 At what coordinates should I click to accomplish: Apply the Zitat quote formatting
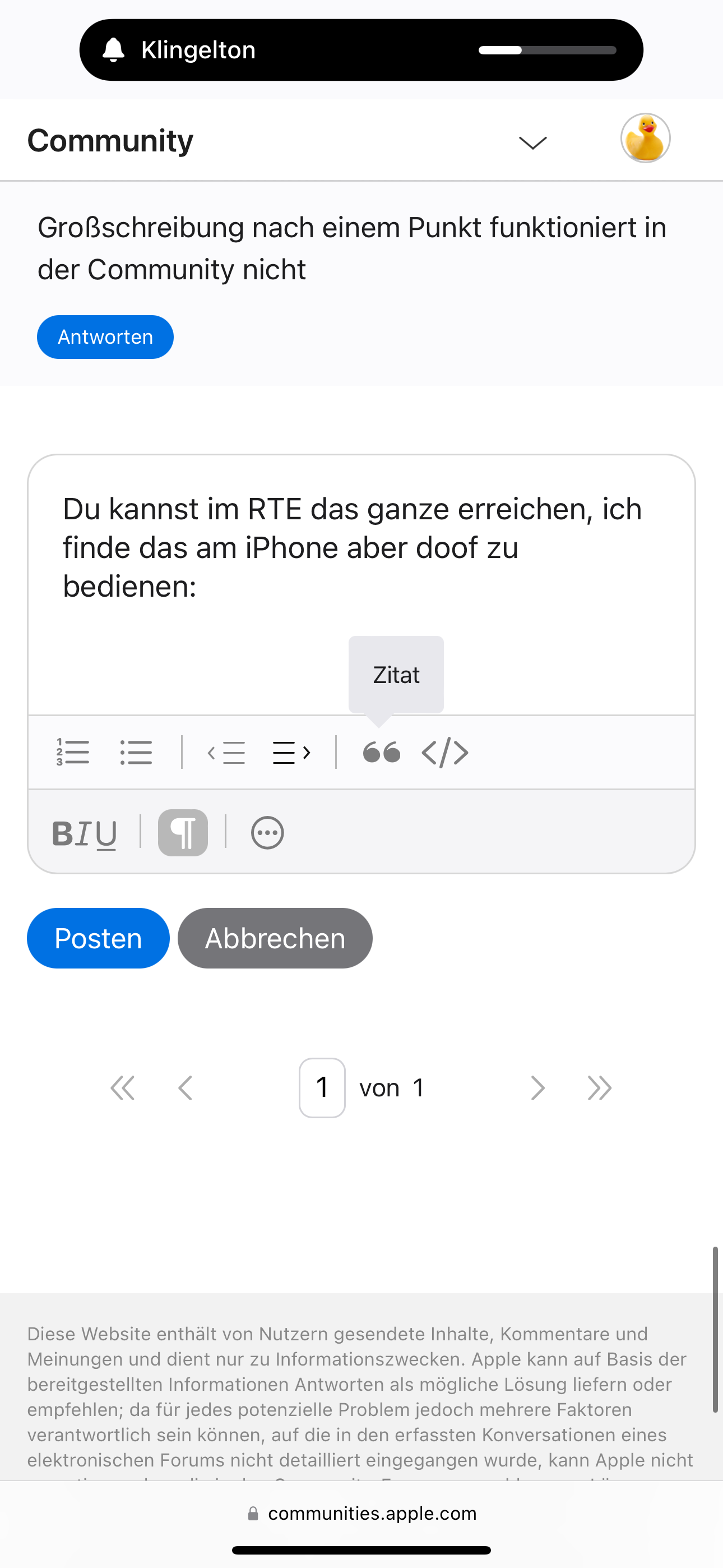382,753
